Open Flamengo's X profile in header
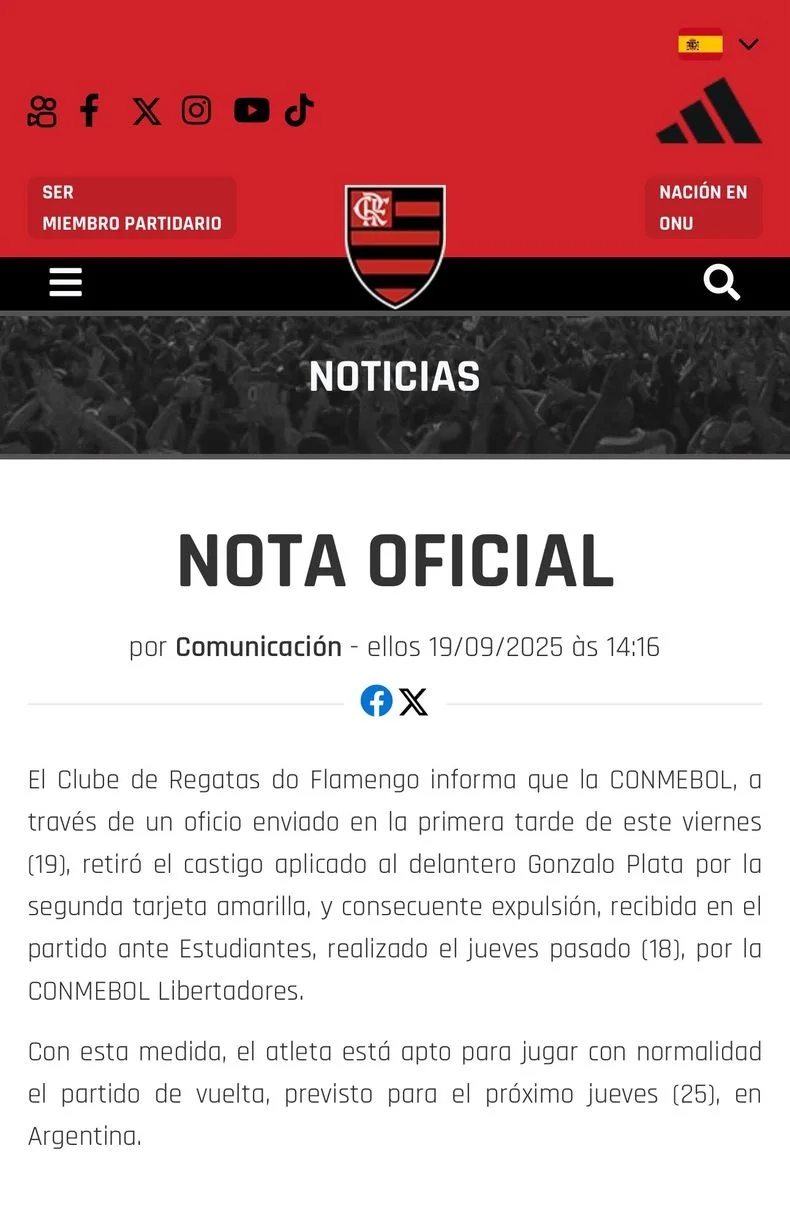The width and height of the screenshot is (790, 1208). (x=147, y=111)
